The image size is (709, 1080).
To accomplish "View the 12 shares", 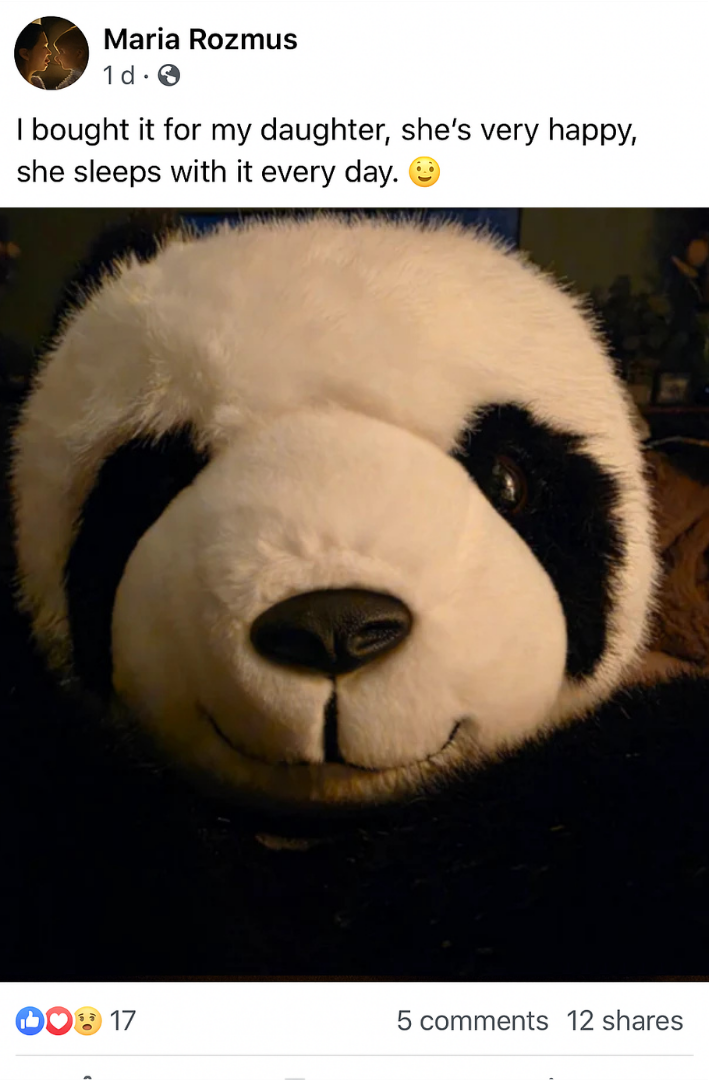I will (x=624, y=1021).
